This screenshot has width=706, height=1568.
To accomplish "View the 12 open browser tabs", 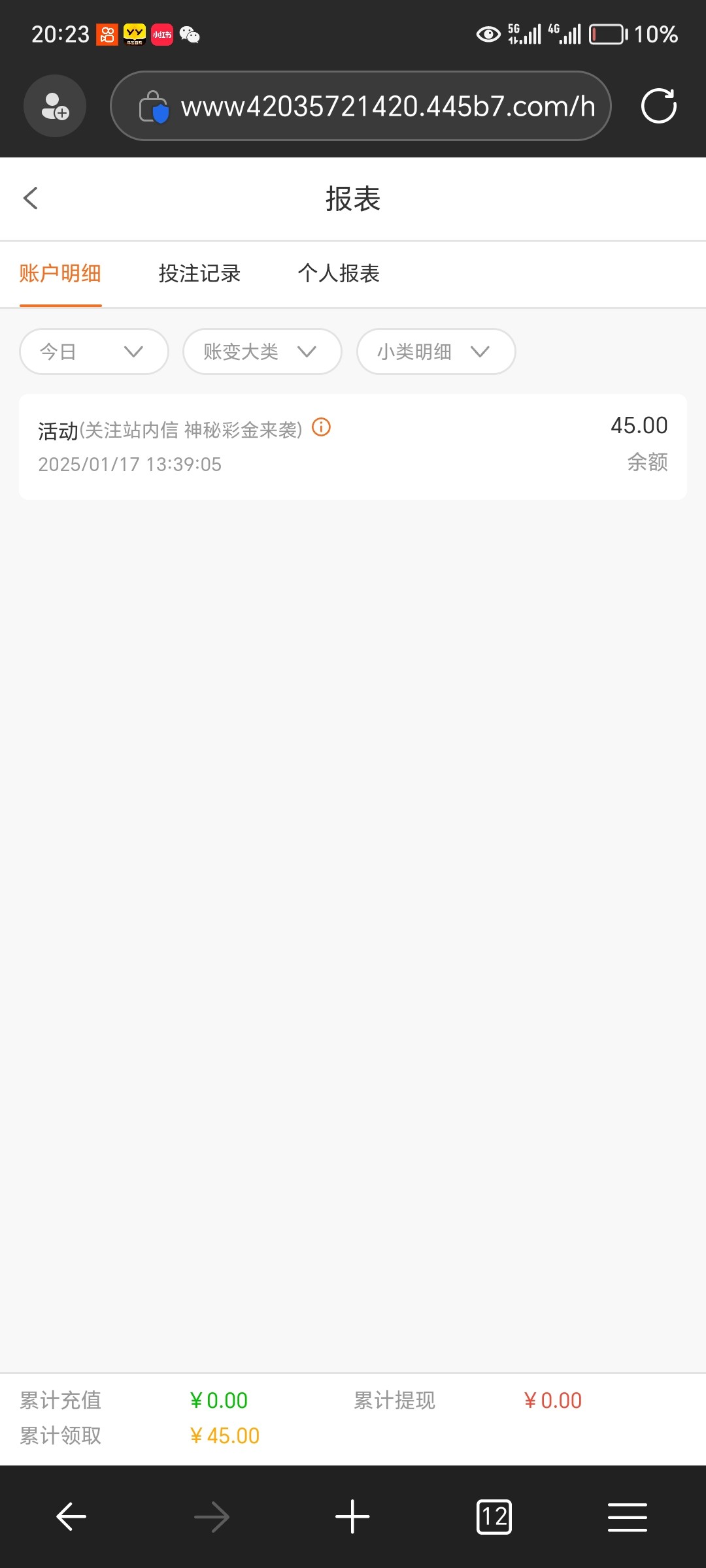I will pos(494,1516).
